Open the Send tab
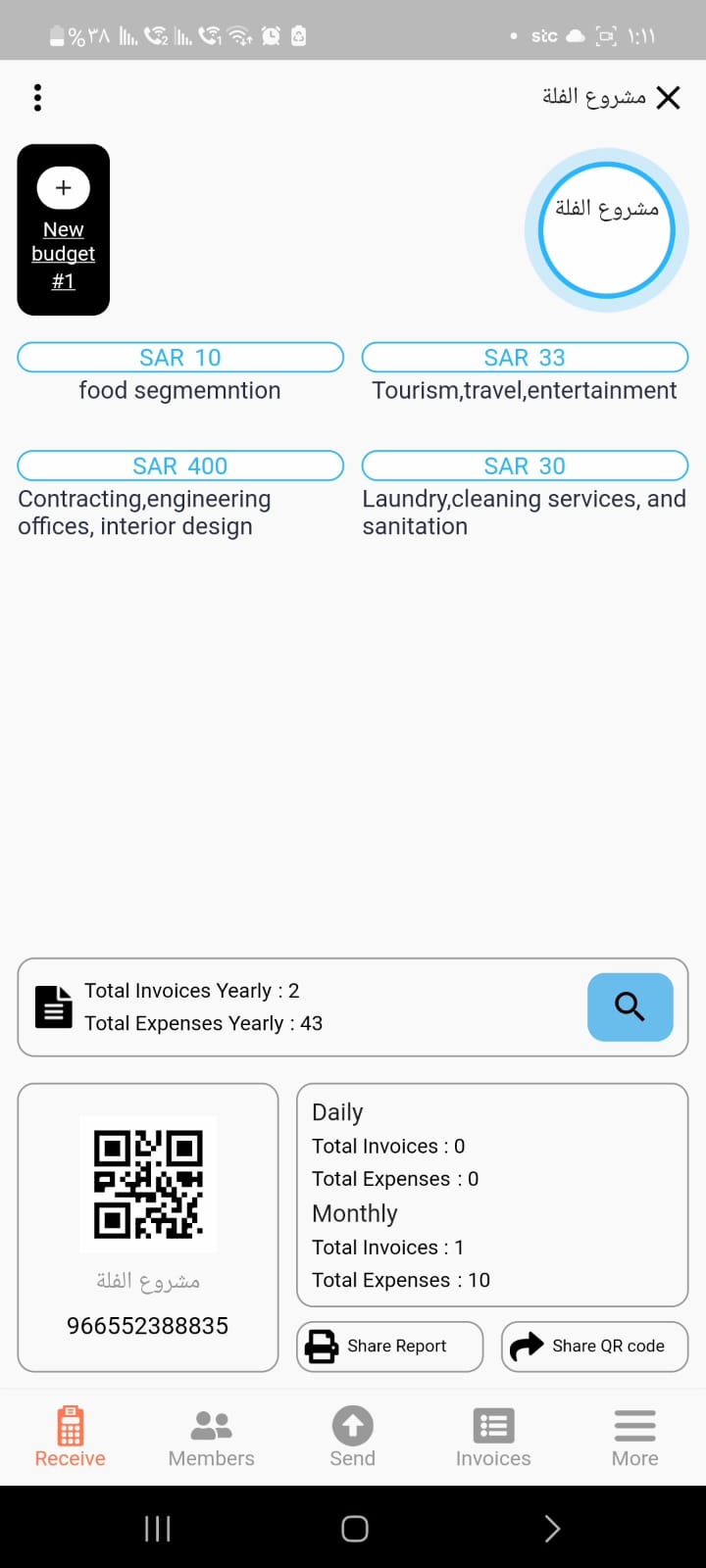This screenshot has width=706, height=1568. 352,1437
